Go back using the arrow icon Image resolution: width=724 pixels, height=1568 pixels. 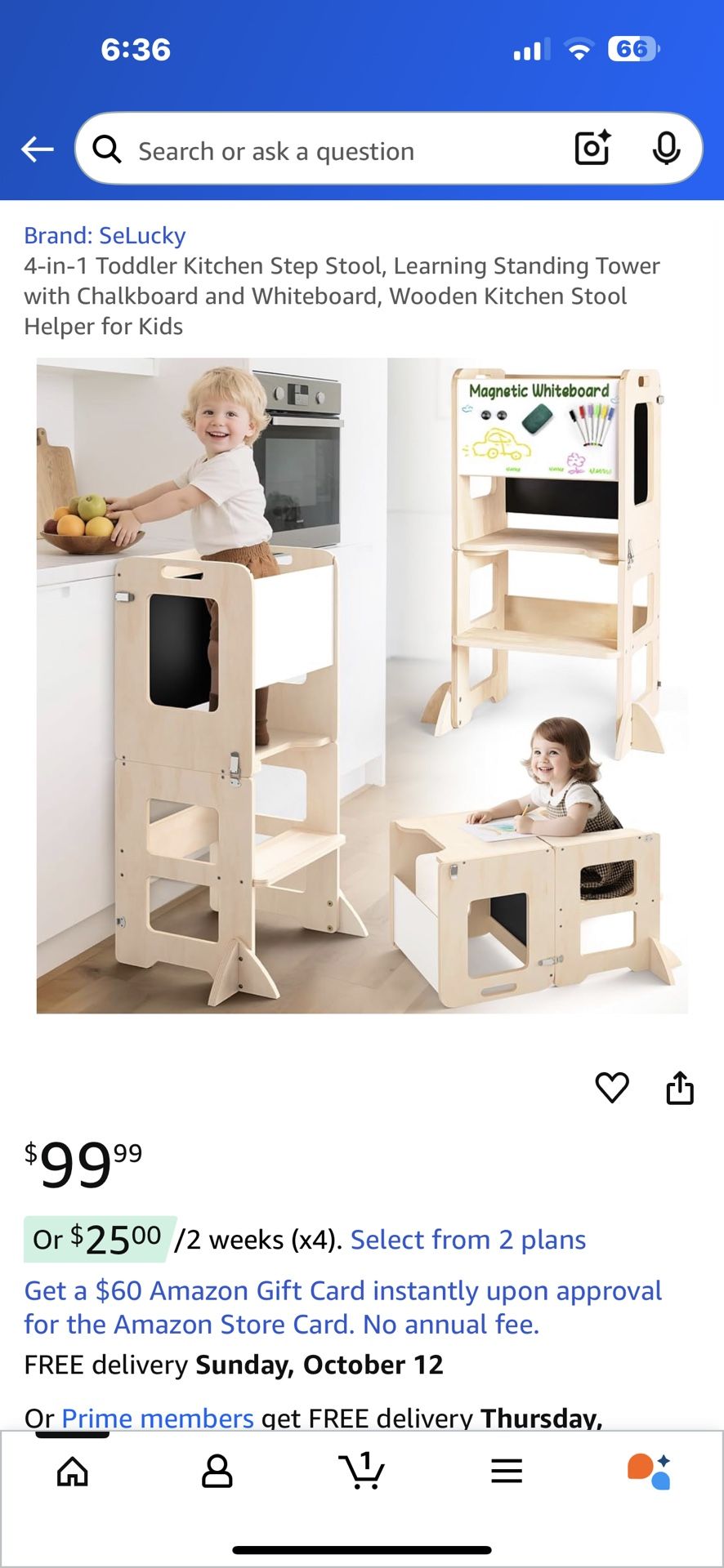click(38, 149)
